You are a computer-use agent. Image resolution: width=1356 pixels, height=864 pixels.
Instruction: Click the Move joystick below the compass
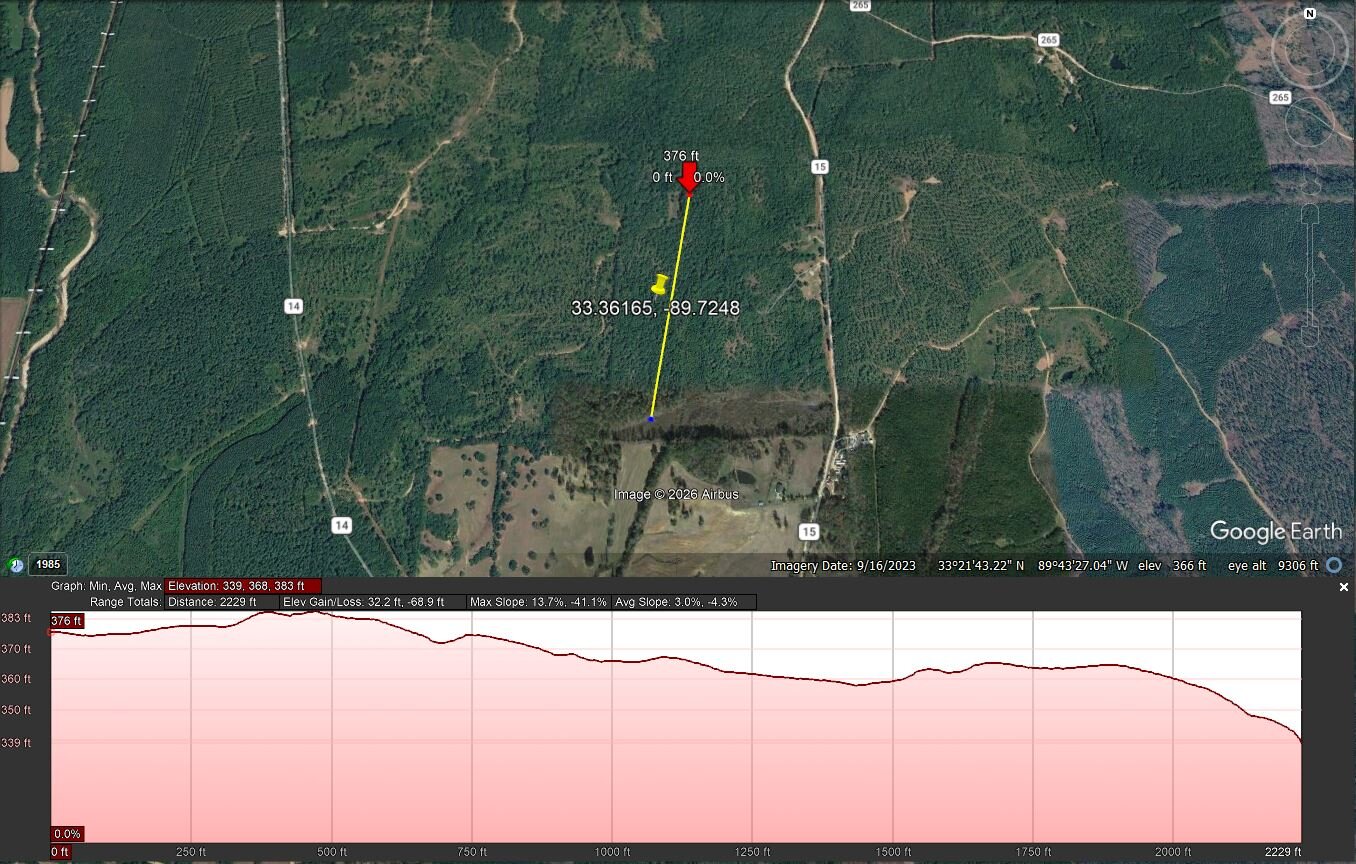click(1310, 123)
